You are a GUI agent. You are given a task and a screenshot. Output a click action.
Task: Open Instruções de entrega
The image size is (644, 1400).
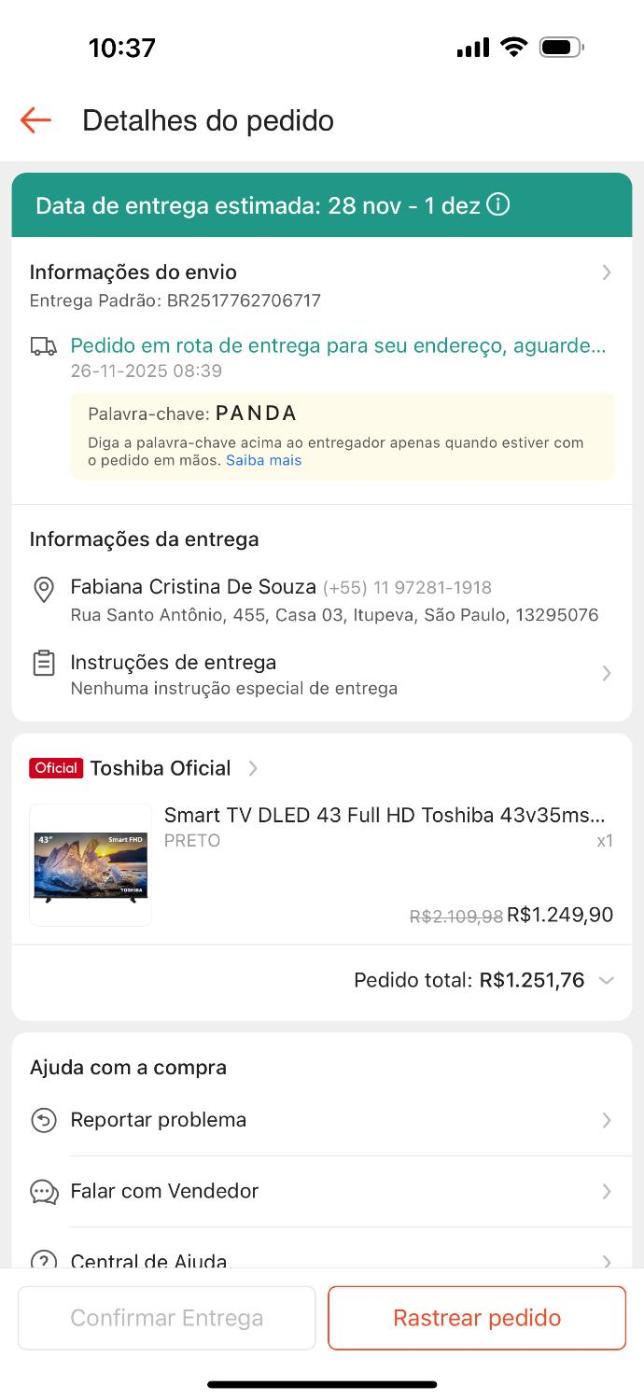[320, 674]
